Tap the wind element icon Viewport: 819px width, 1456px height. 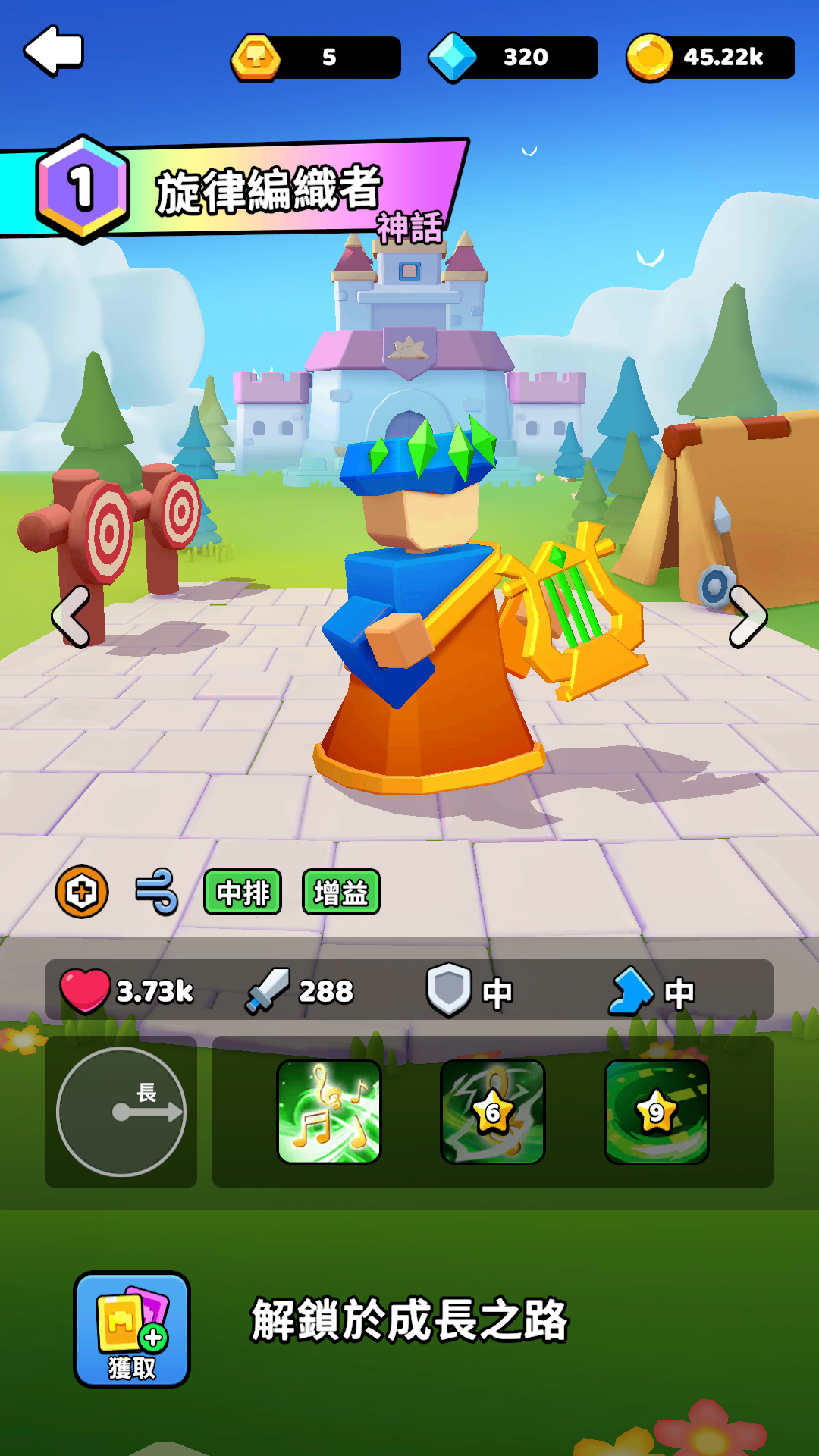(x=157, y=892)
